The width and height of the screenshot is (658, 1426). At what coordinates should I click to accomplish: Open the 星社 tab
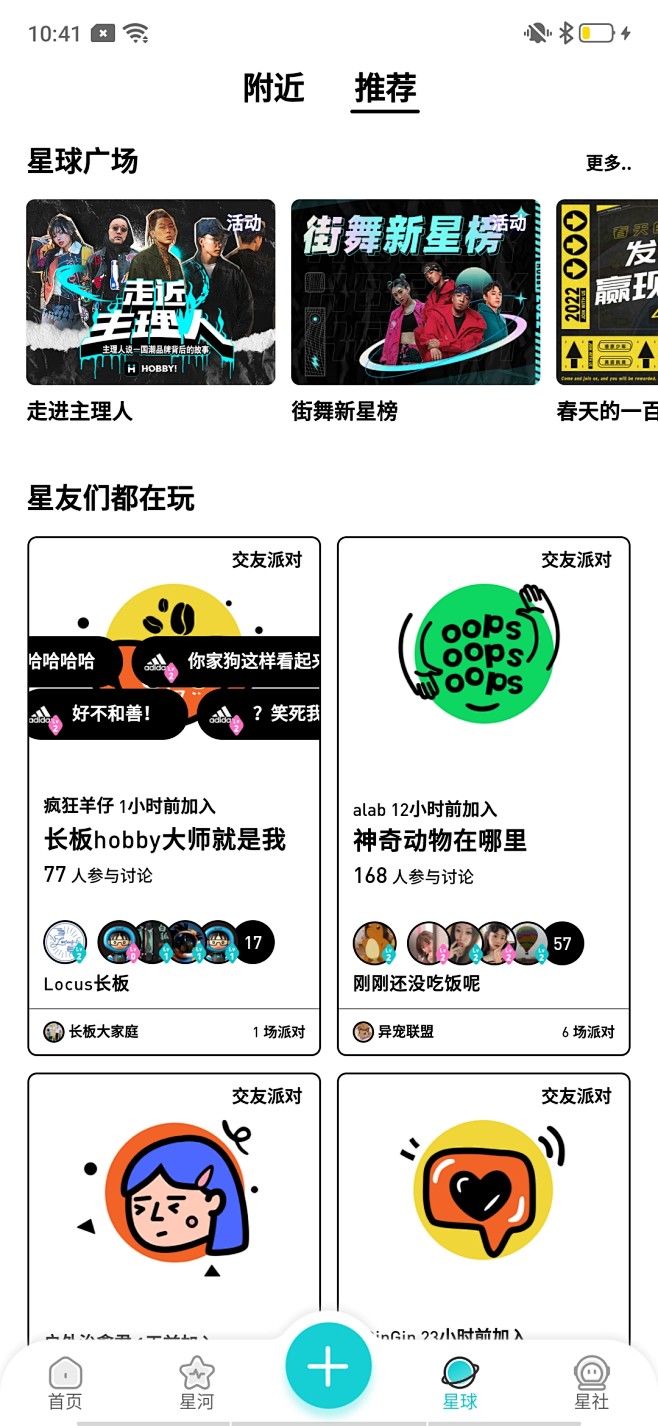pos(592,1384)
